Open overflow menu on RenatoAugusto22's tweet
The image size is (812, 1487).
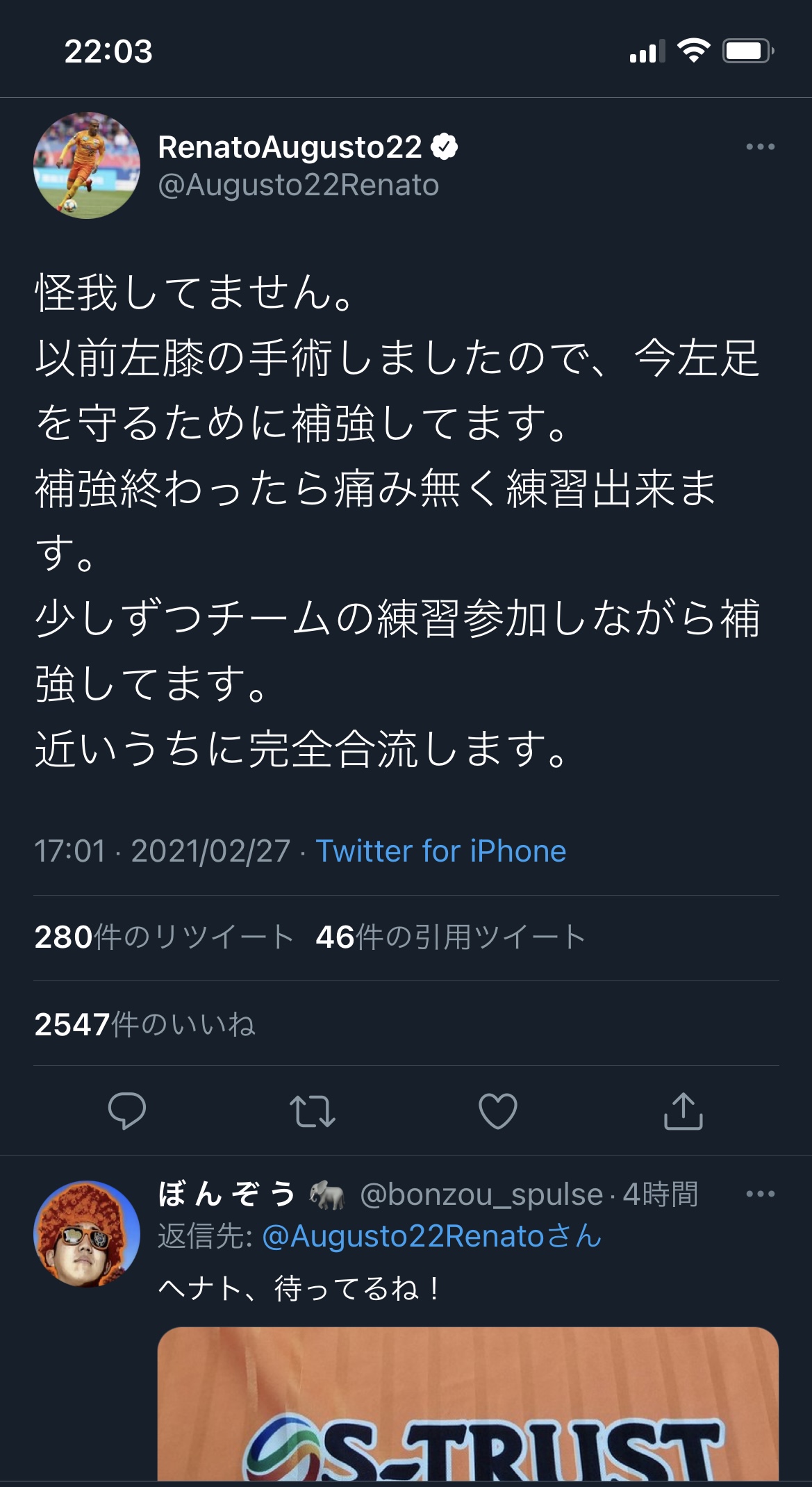coord(760,147)
